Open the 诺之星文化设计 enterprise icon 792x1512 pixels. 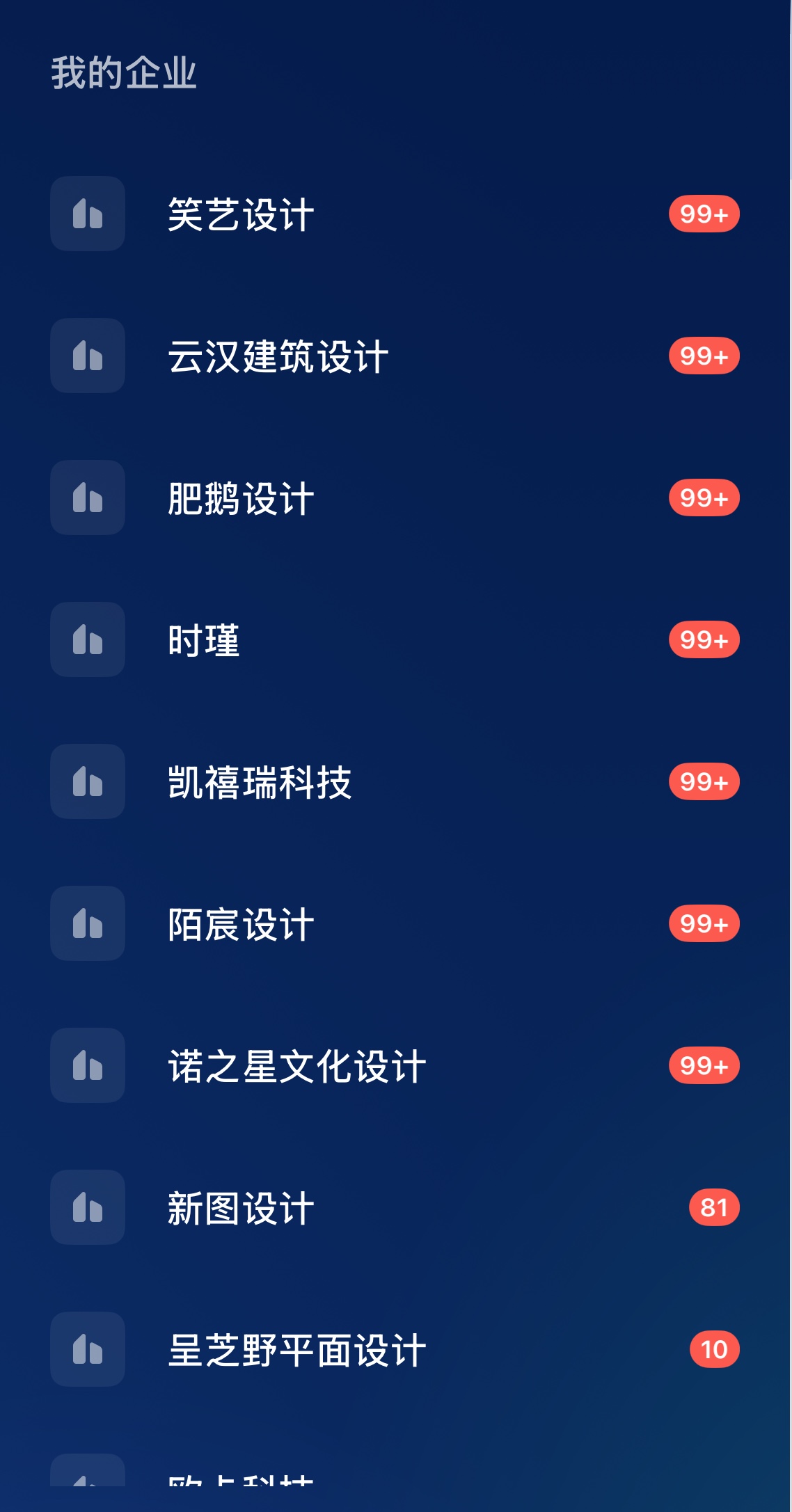click(86, 1067)
